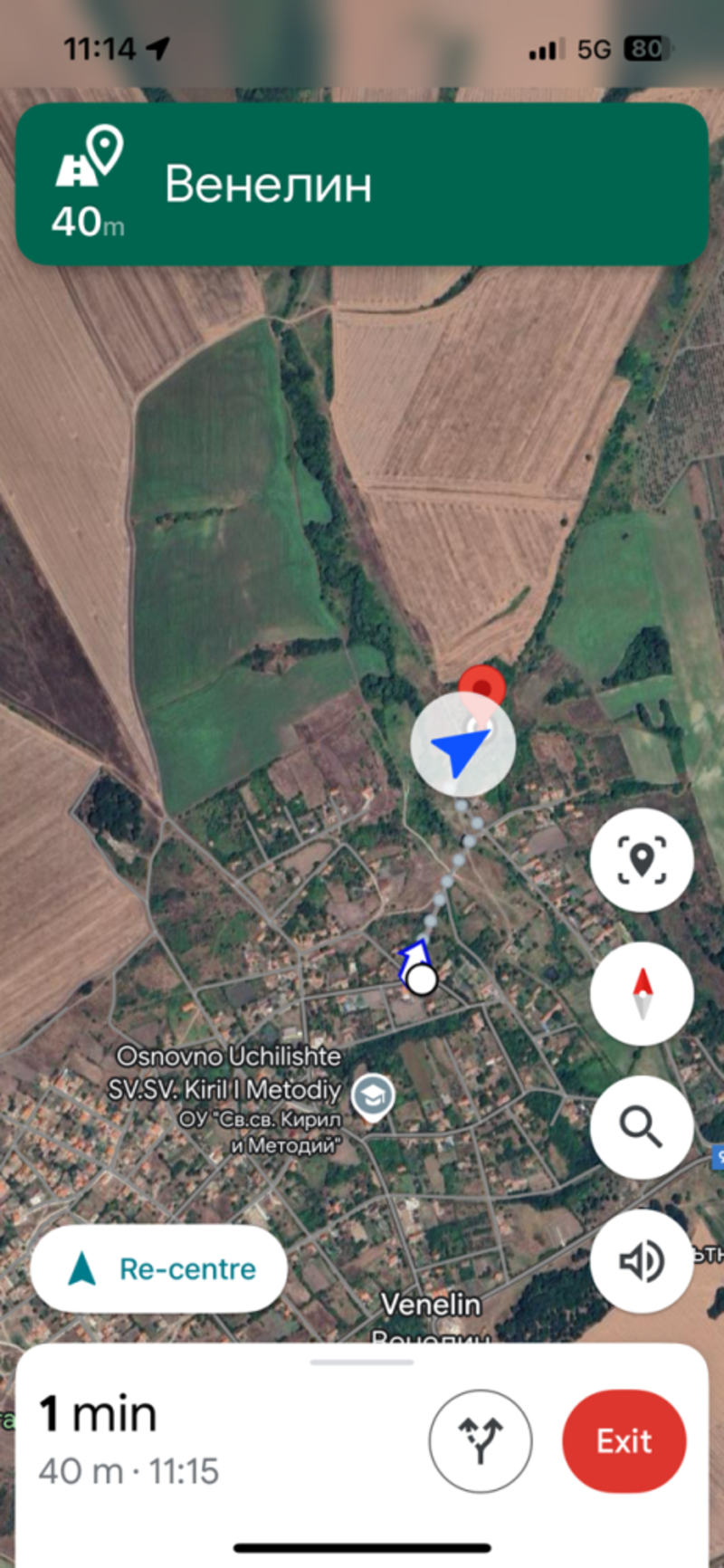Search along the route
The height and width of the screenshot is (1568, 724).
tap(642, 1126)
